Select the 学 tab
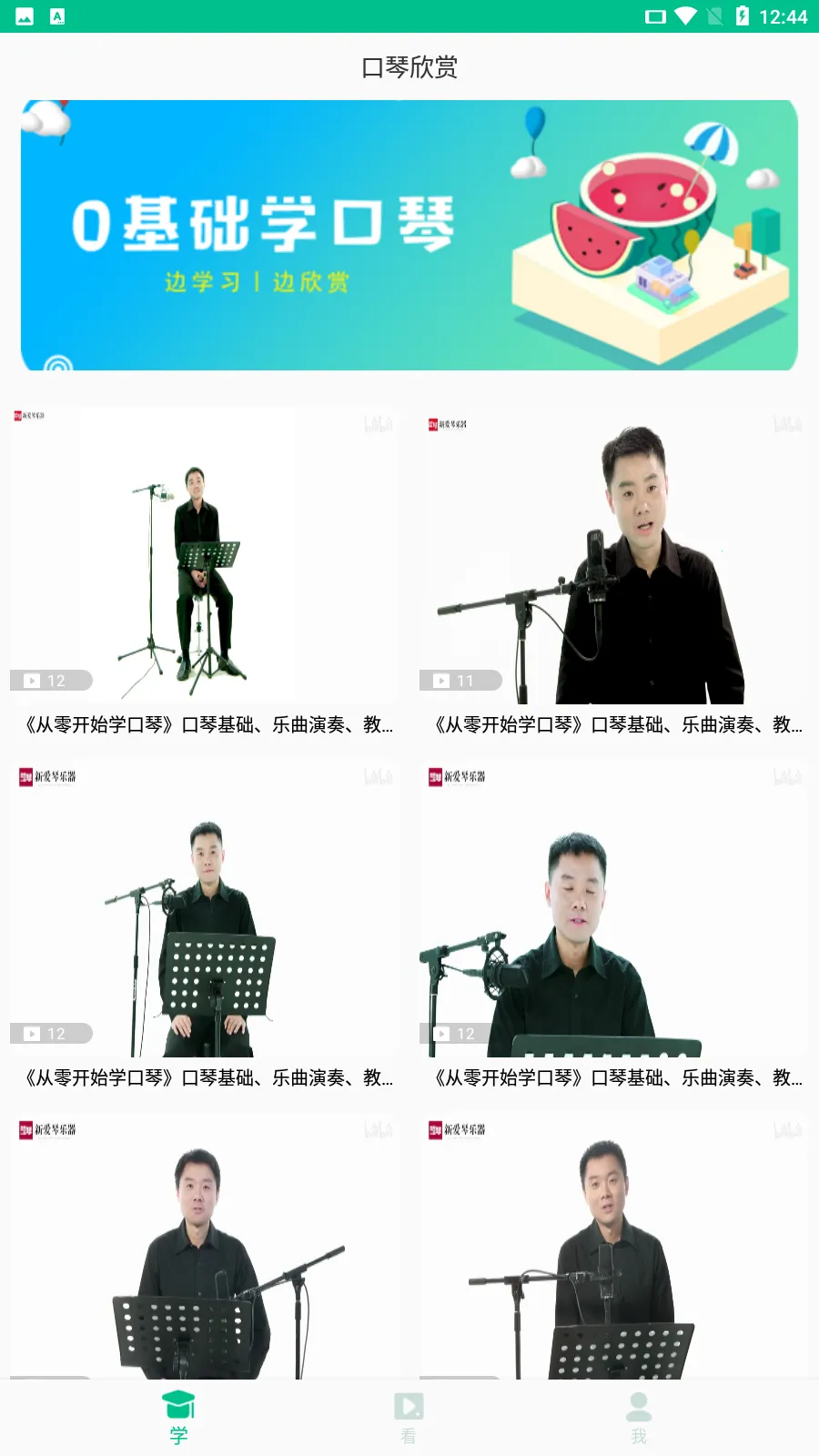819x1456 pixels. click(179, 1417)
